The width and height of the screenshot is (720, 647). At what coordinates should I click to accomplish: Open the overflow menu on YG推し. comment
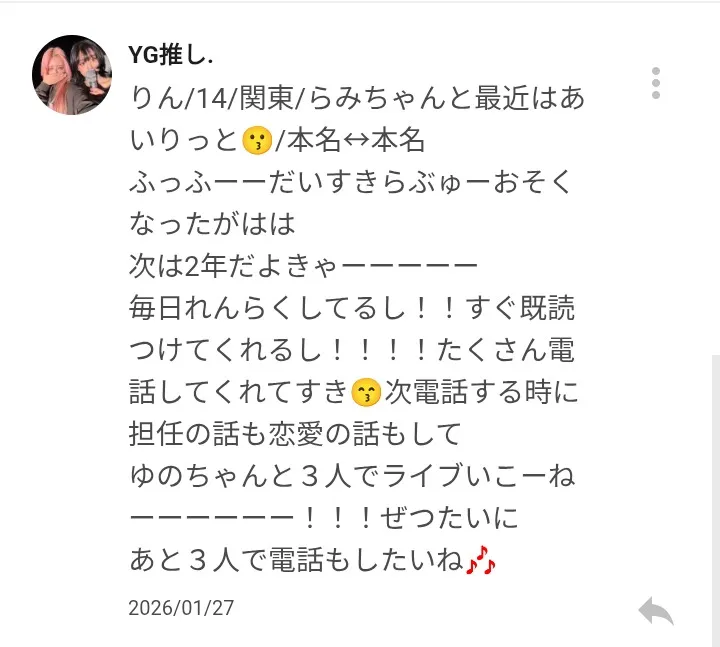pyautogui.click(x=655, y=84)
